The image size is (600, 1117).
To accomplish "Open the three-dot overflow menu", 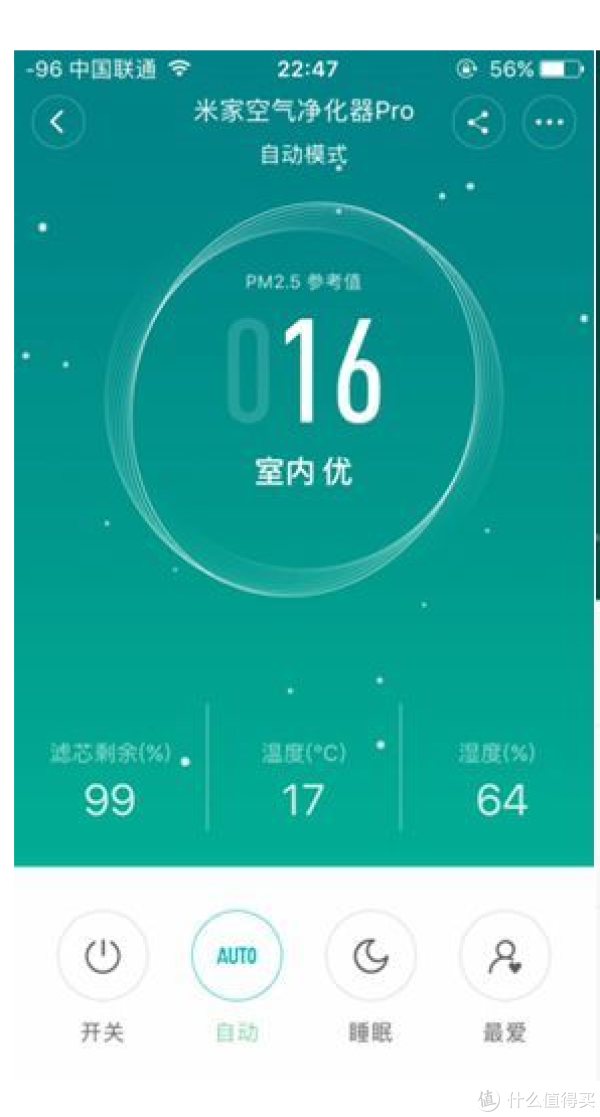I will click(x=549, y=123).
